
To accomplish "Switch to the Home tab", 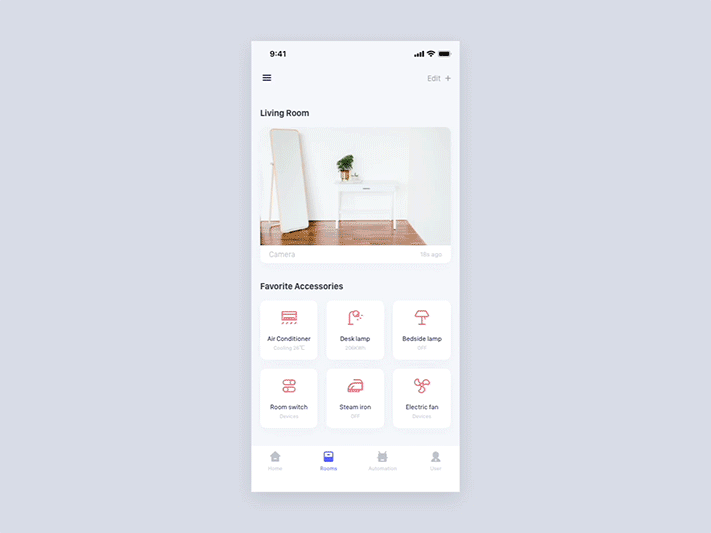I will (x=275, y=460).
